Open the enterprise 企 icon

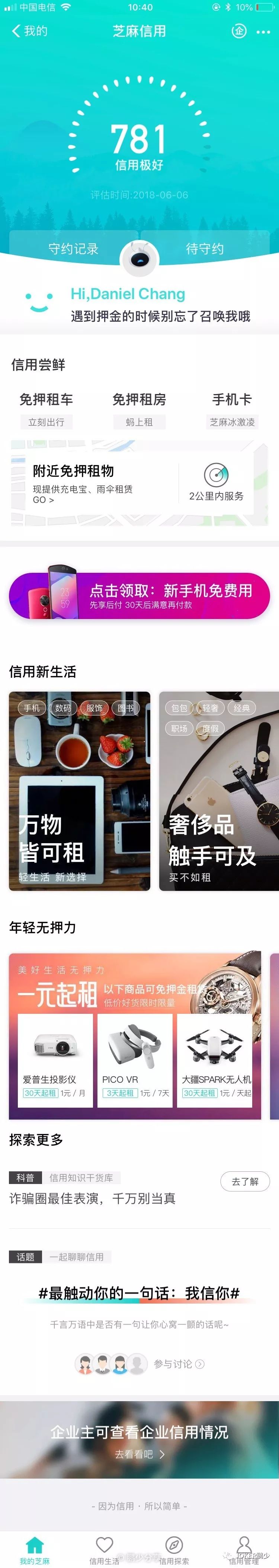(x=239, y=31)
